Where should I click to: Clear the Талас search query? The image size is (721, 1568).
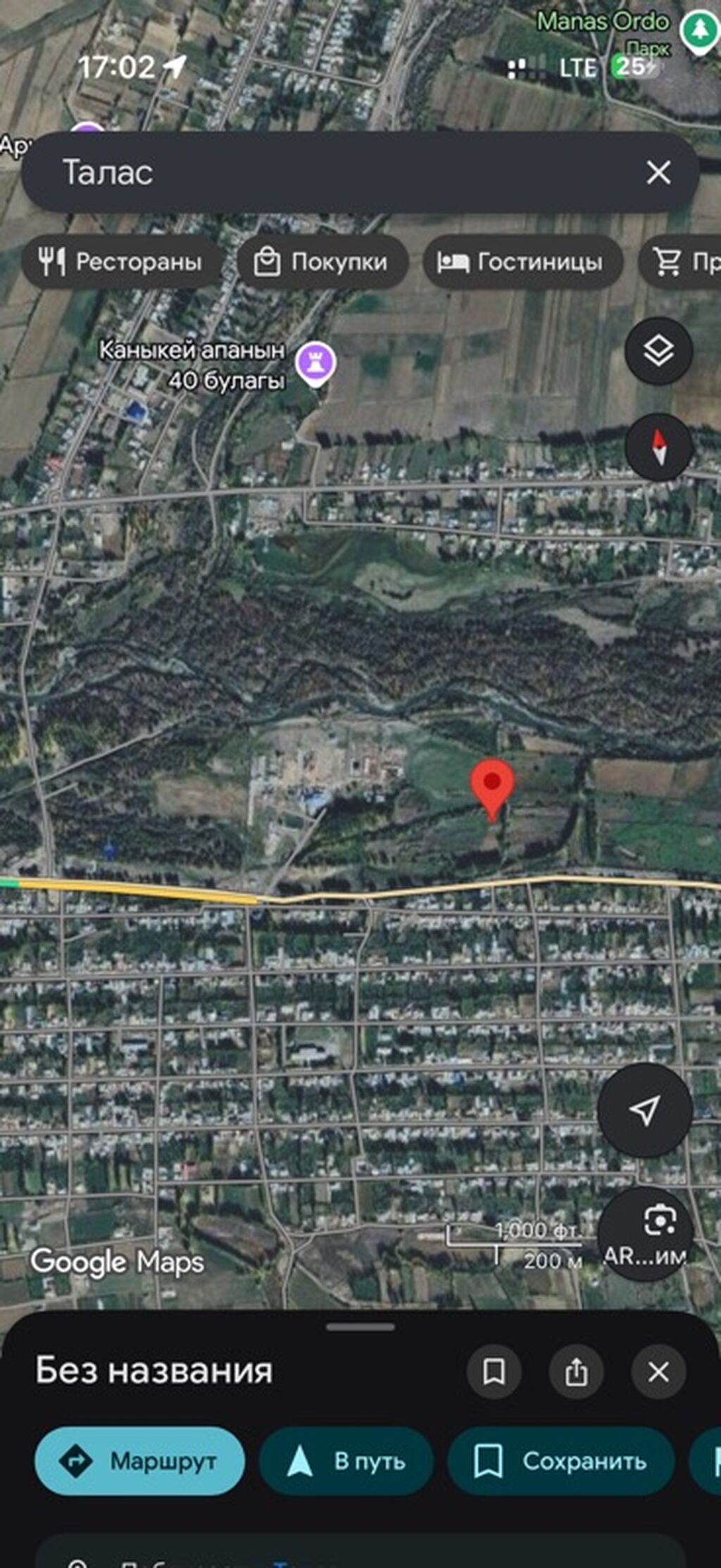click(x=658, y=172)
